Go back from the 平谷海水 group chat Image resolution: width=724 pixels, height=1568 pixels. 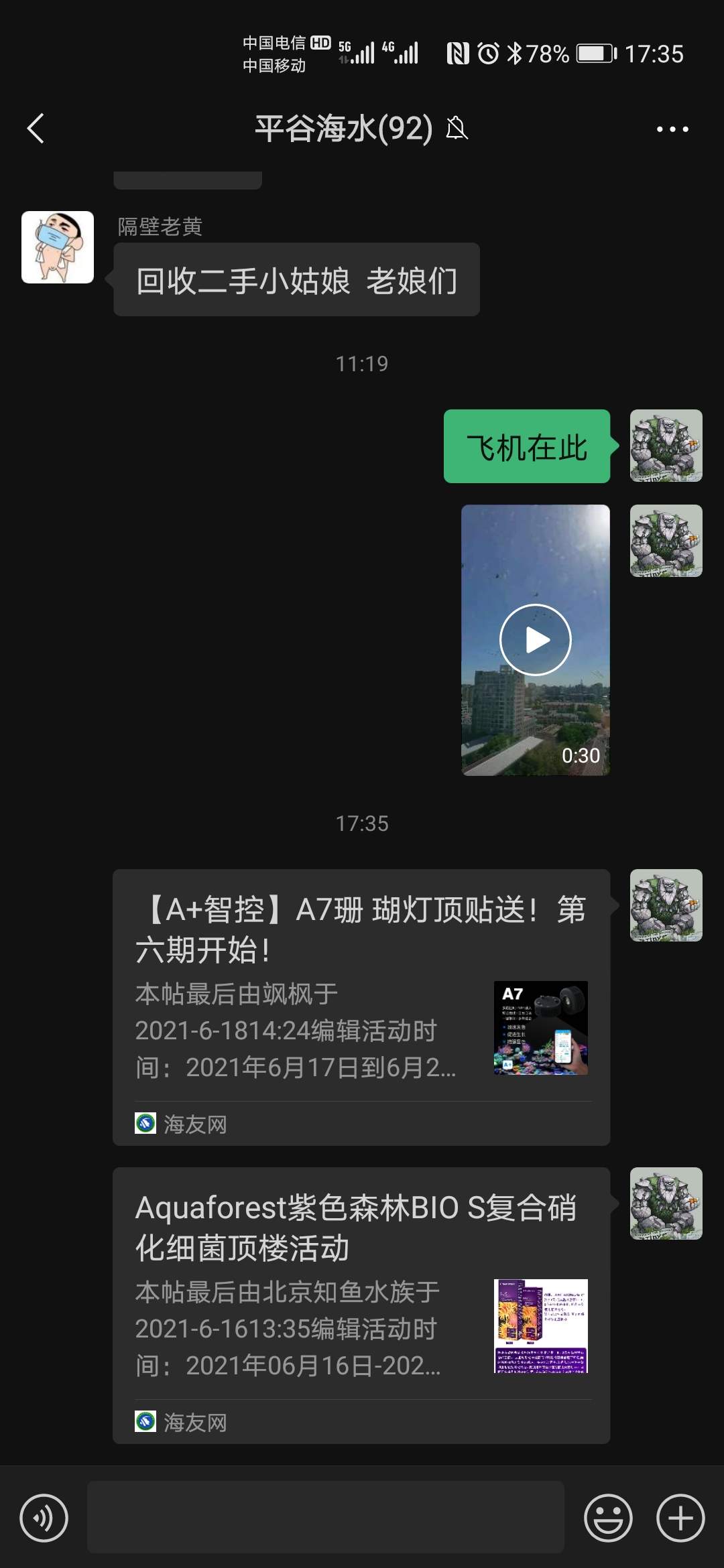pos(36,129)
